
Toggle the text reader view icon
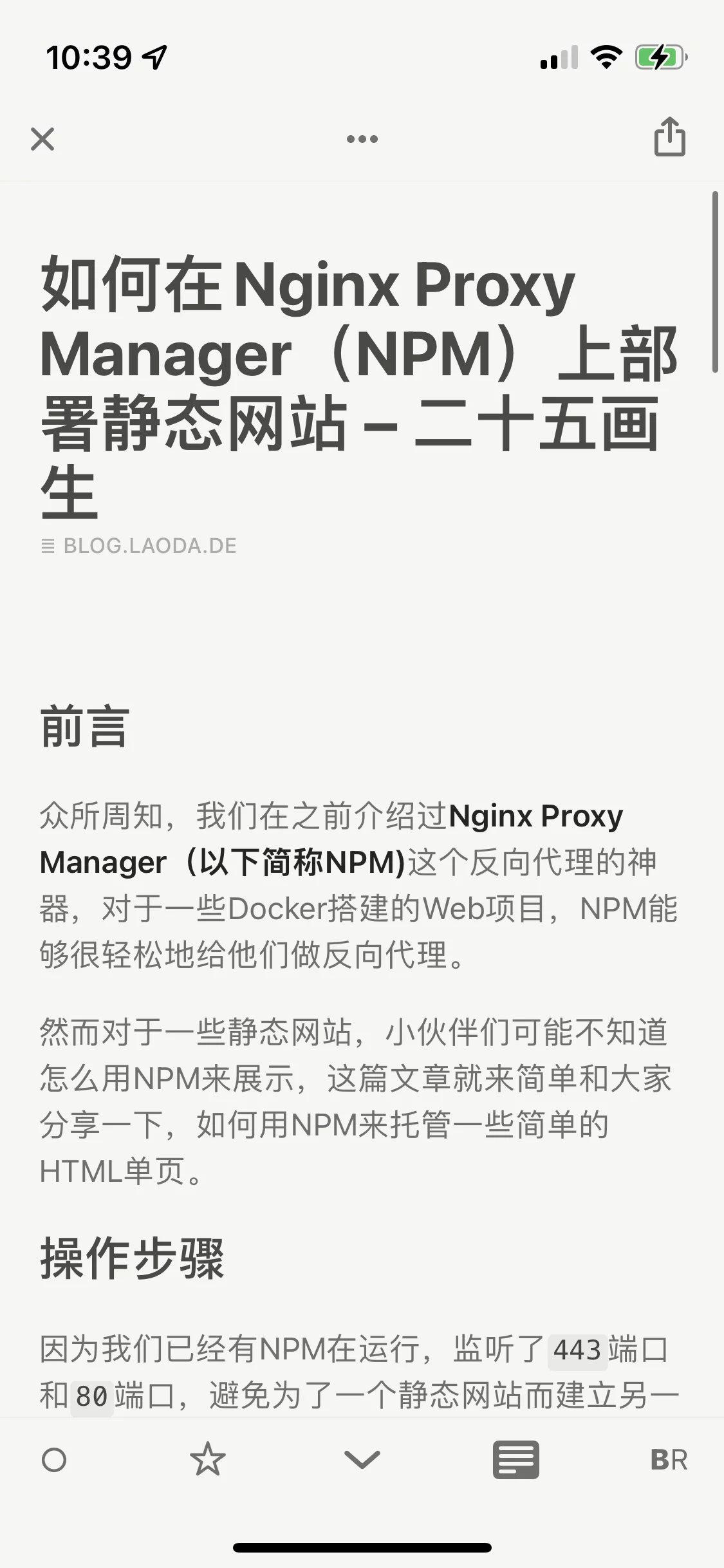point(515,1460)
